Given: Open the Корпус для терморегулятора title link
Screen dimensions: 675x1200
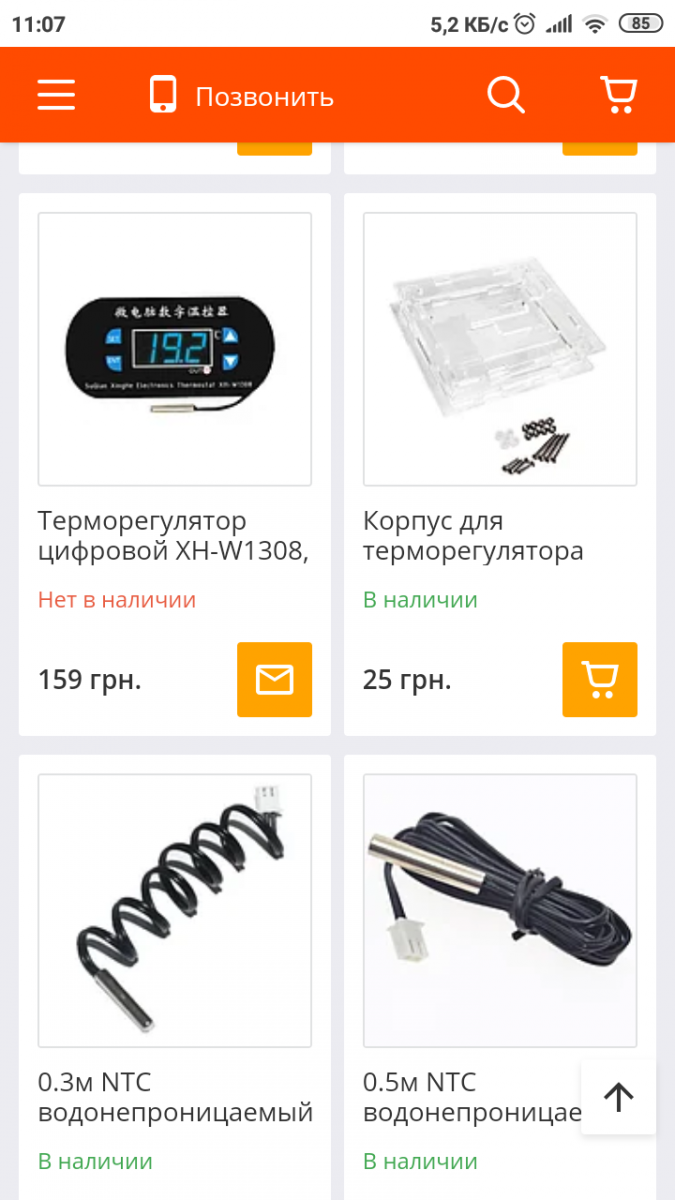Looking at the screenshot, I should 472,536.
